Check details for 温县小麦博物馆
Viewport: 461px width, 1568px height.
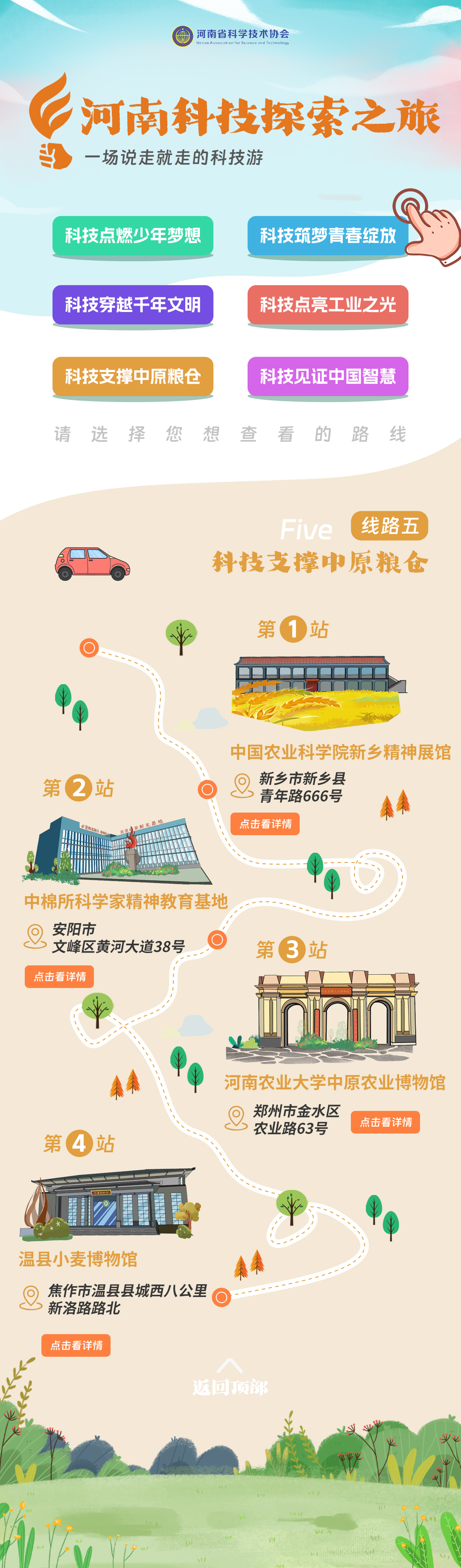[x=76, y=1345]
